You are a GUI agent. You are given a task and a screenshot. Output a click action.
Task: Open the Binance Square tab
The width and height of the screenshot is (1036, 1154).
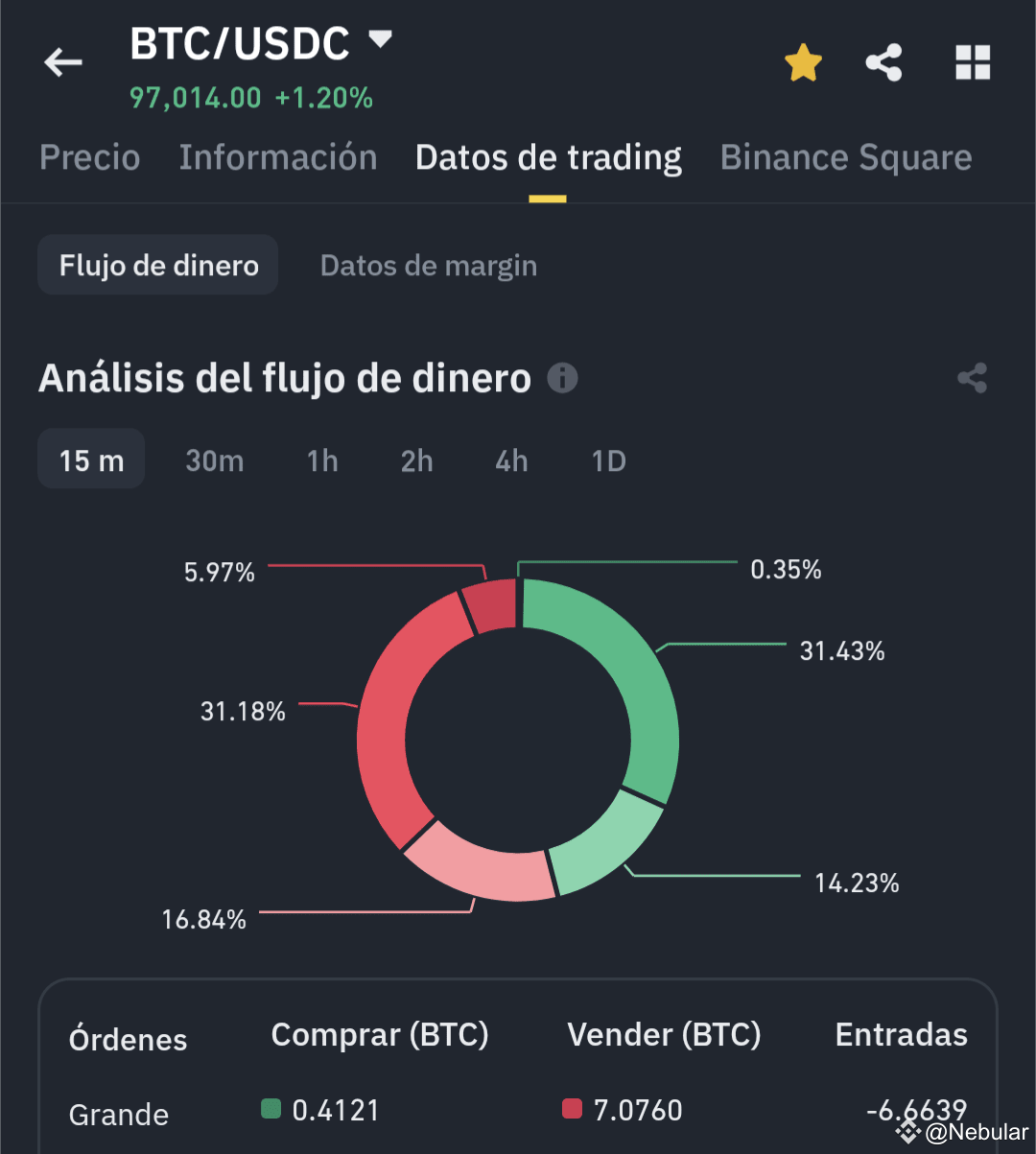click(x=845, y=156)
